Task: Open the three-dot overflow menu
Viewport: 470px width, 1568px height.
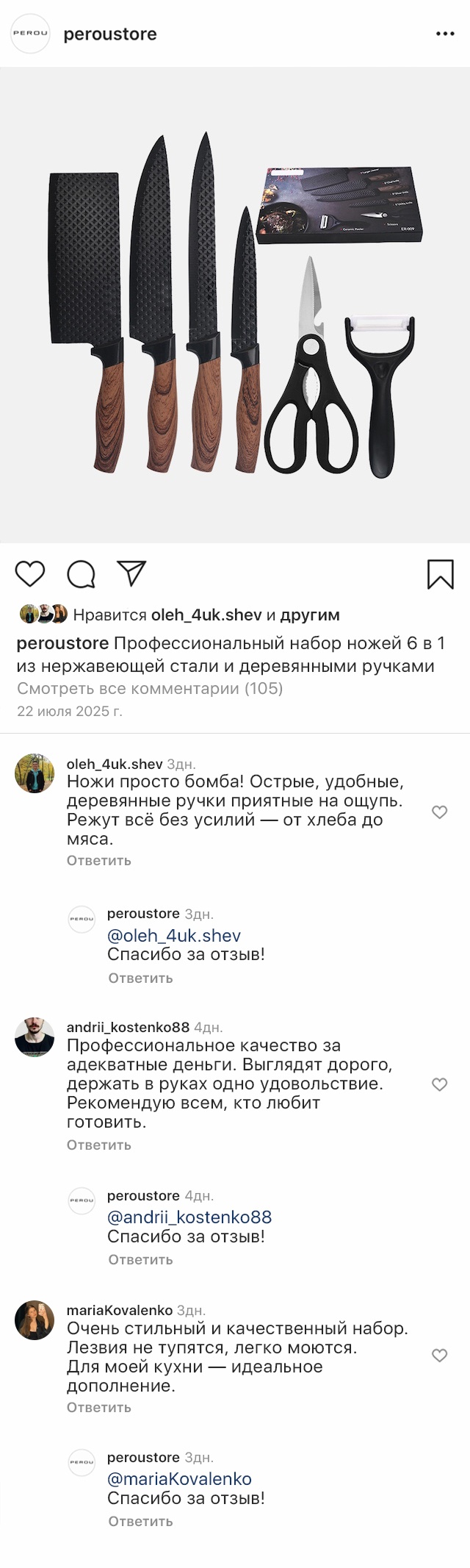Action: pos(445,34)
